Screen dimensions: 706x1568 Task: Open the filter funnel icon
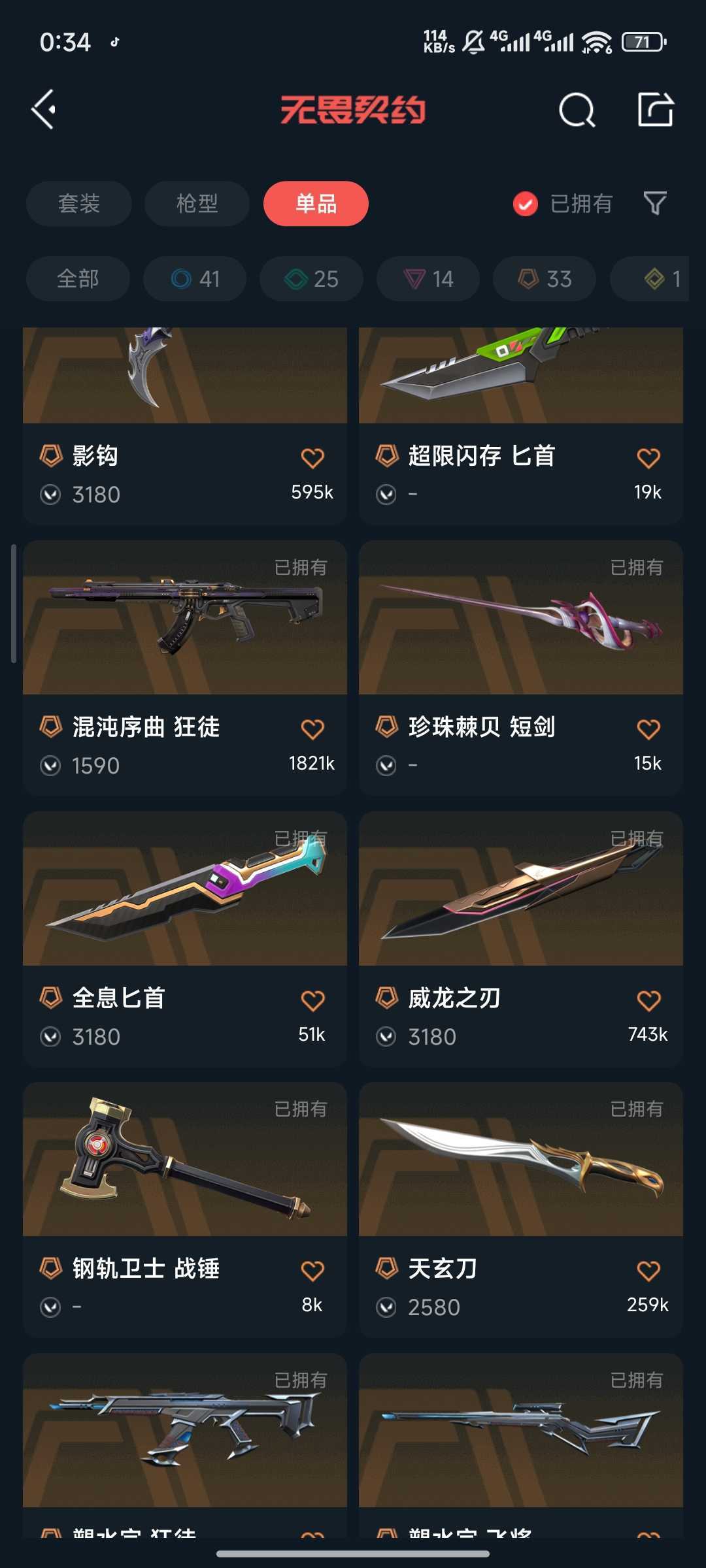tap(655, 204)
